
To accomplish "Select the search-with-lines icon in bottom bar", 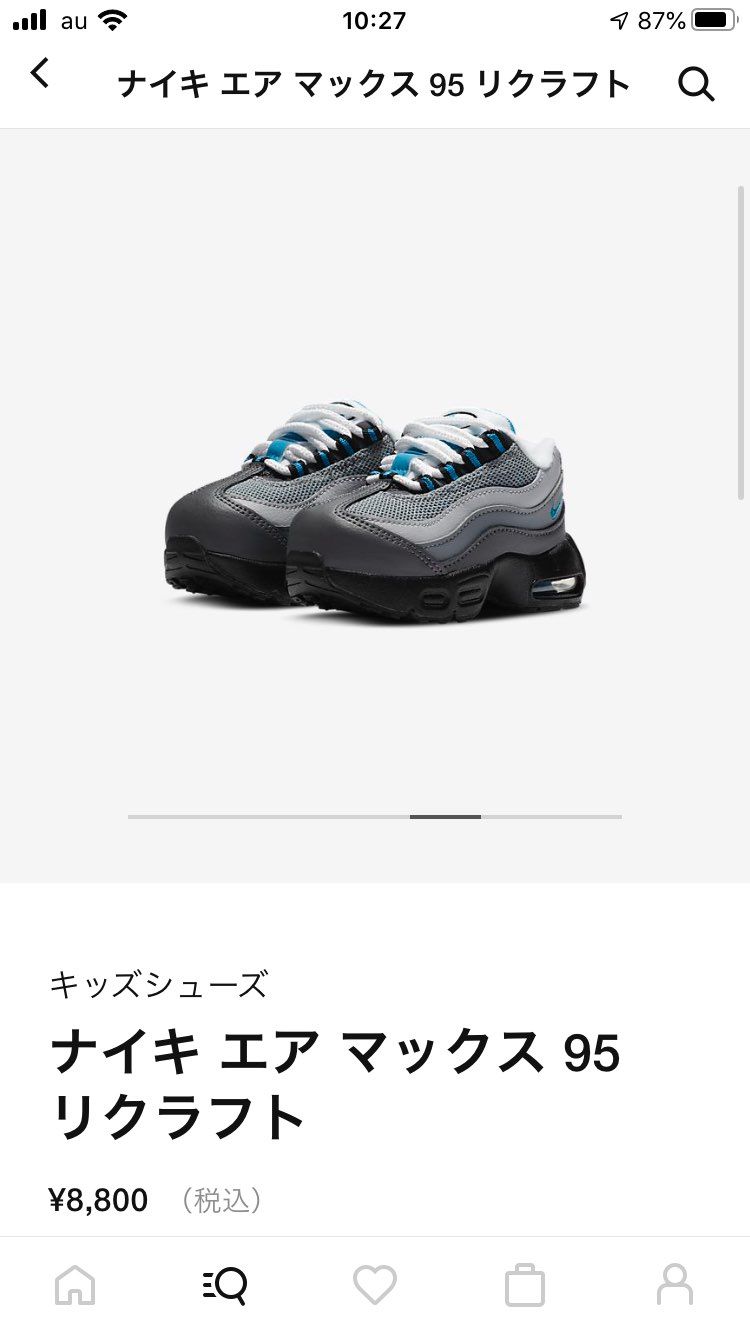I will click(x=225, y=1285).
